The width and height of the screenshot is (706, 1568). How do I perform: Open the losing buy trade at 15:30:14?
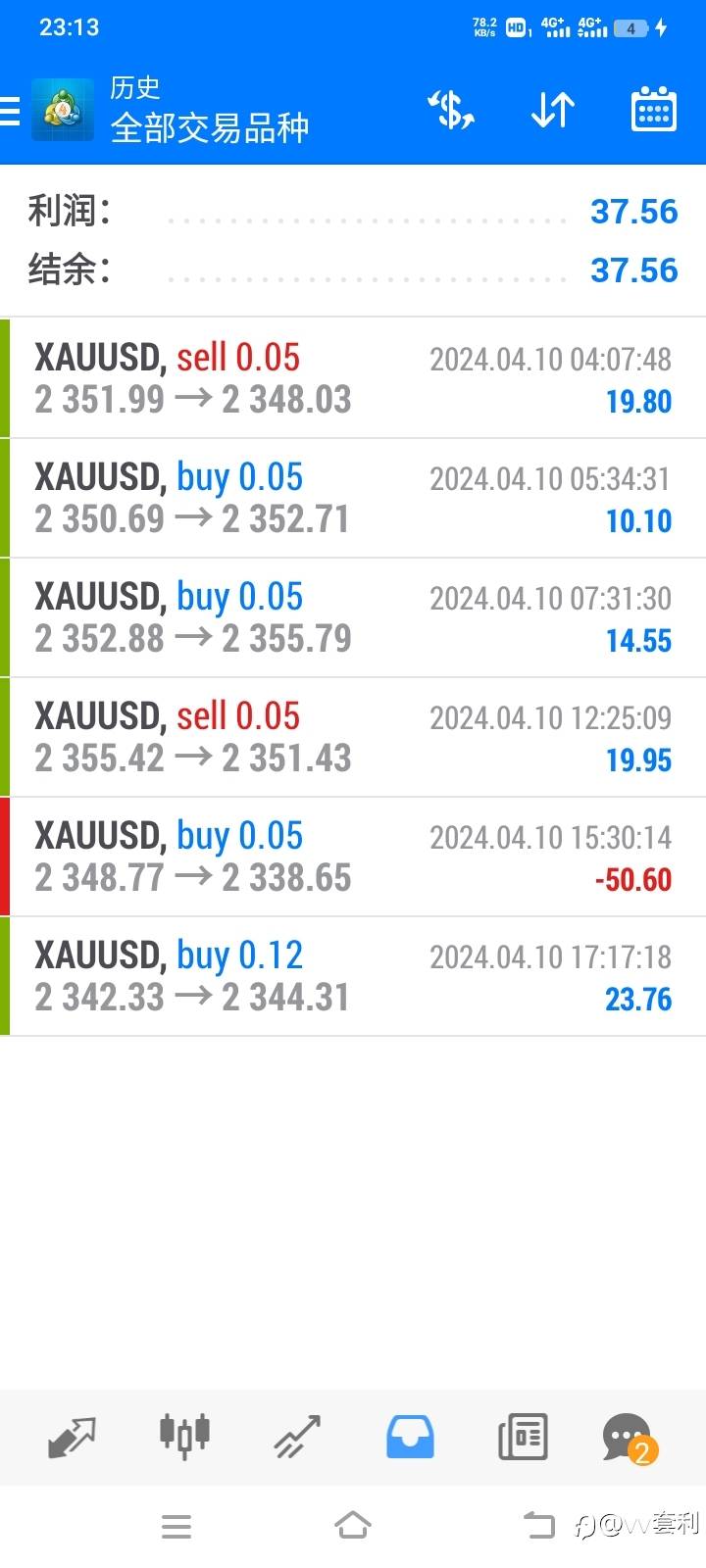353,857
